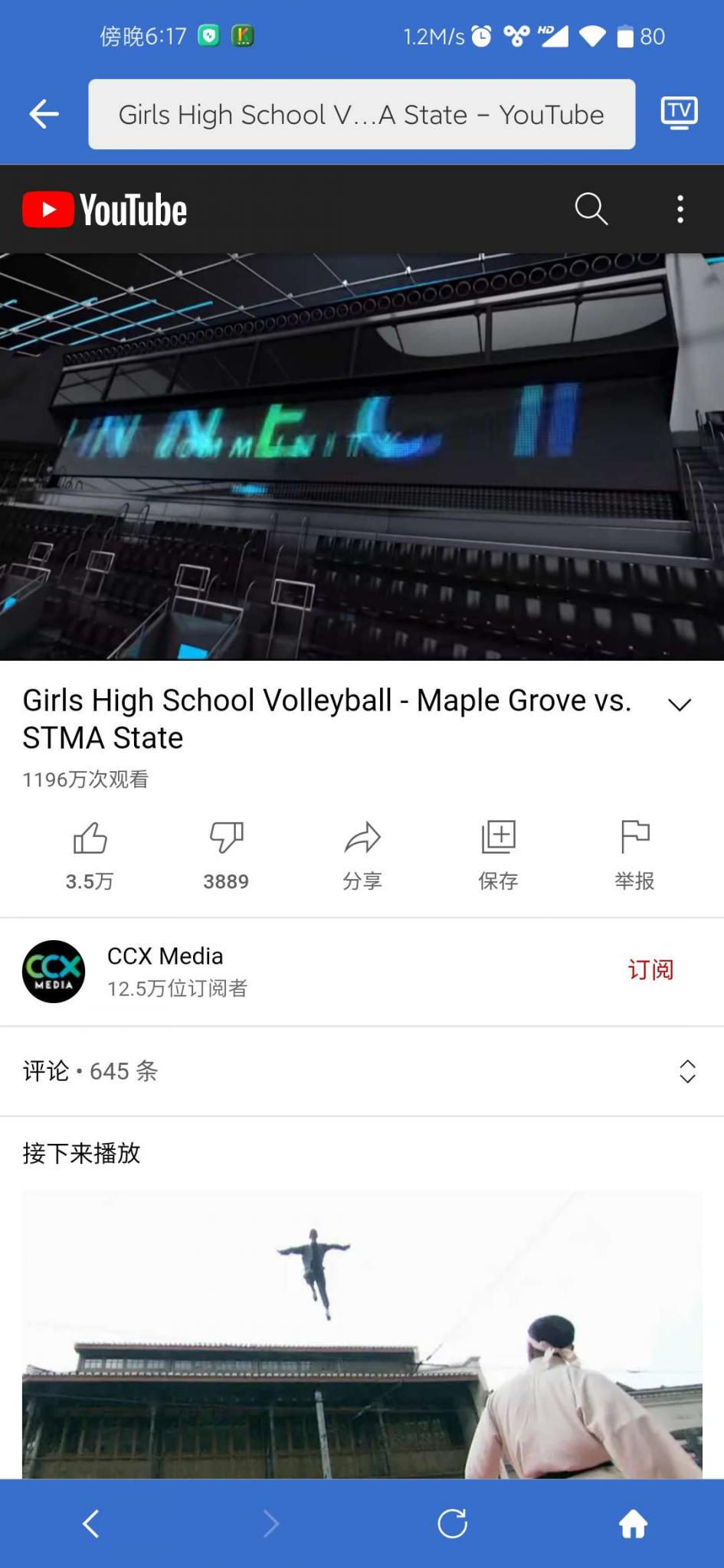This screenshot has width=724, height=1568.
Task: Go to the browser home page
Action: tap(633, 1524)
